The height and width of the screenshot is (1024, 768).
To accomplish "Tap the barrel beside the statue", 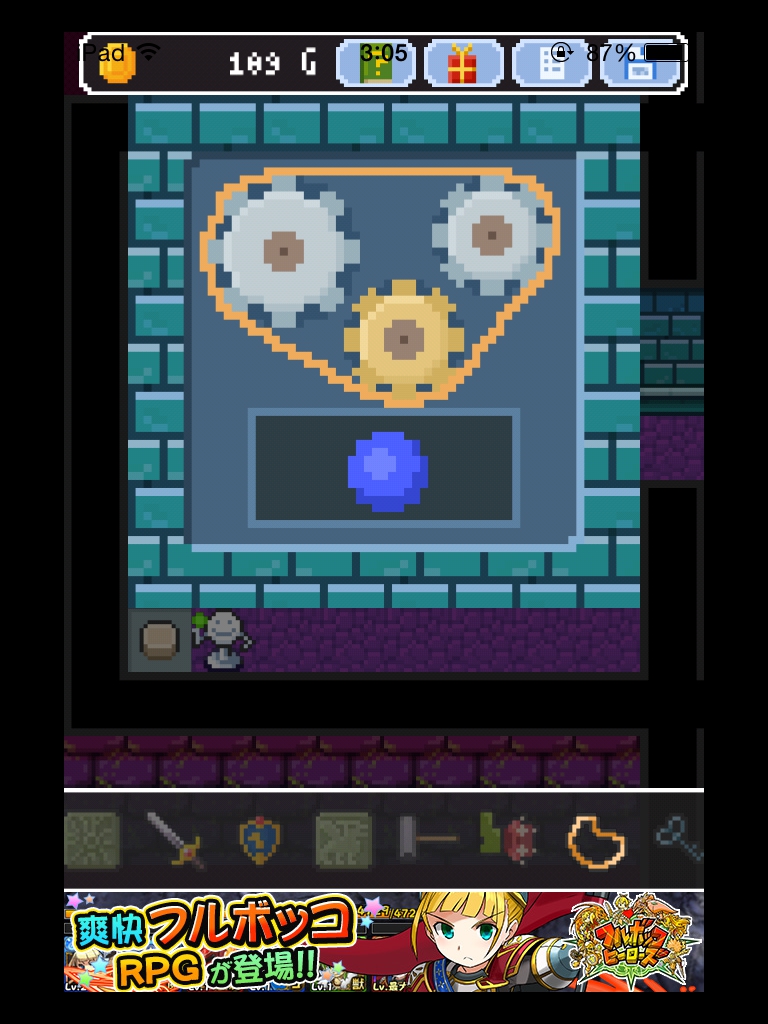I will tap(159, 640).
